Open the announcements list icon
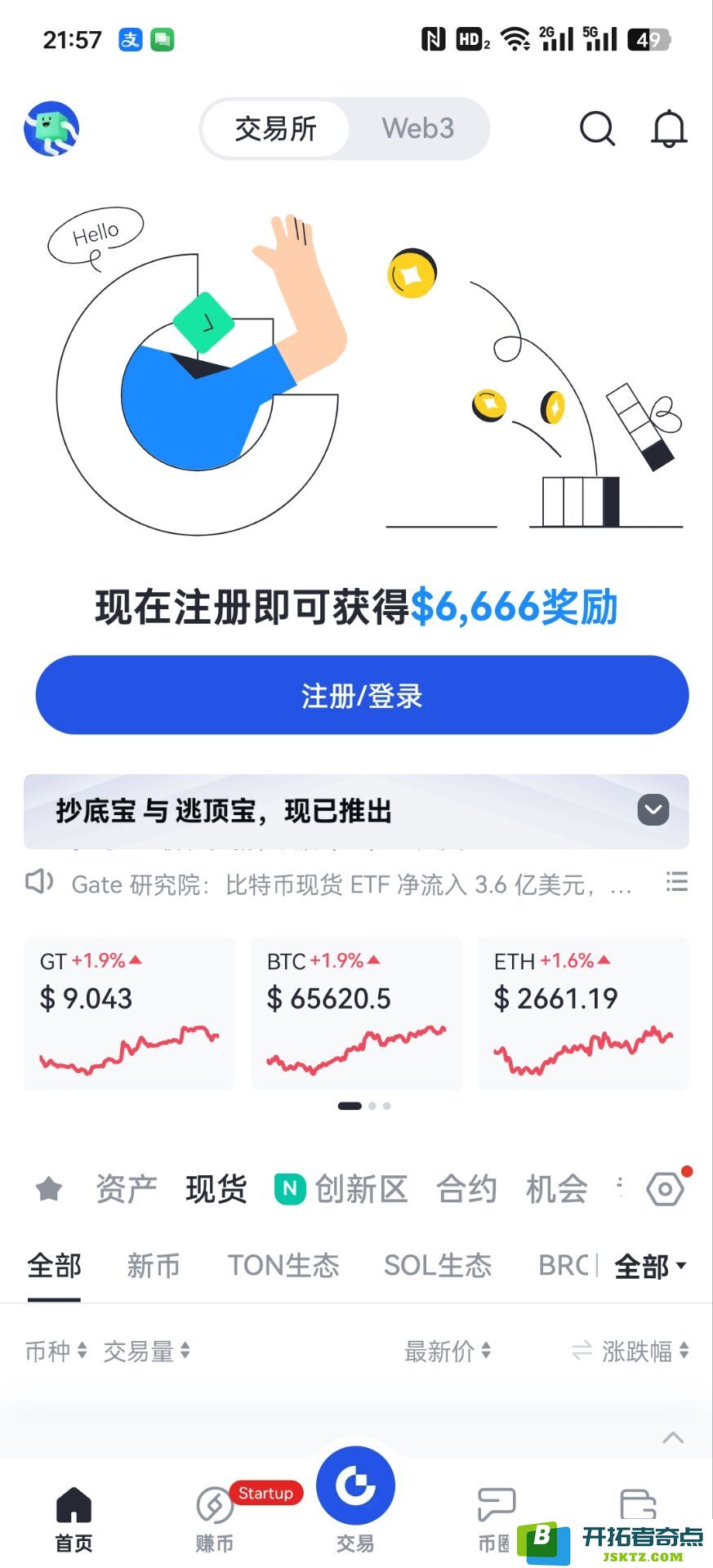This screenshot has width=713, height=1568. coord(676,883)
